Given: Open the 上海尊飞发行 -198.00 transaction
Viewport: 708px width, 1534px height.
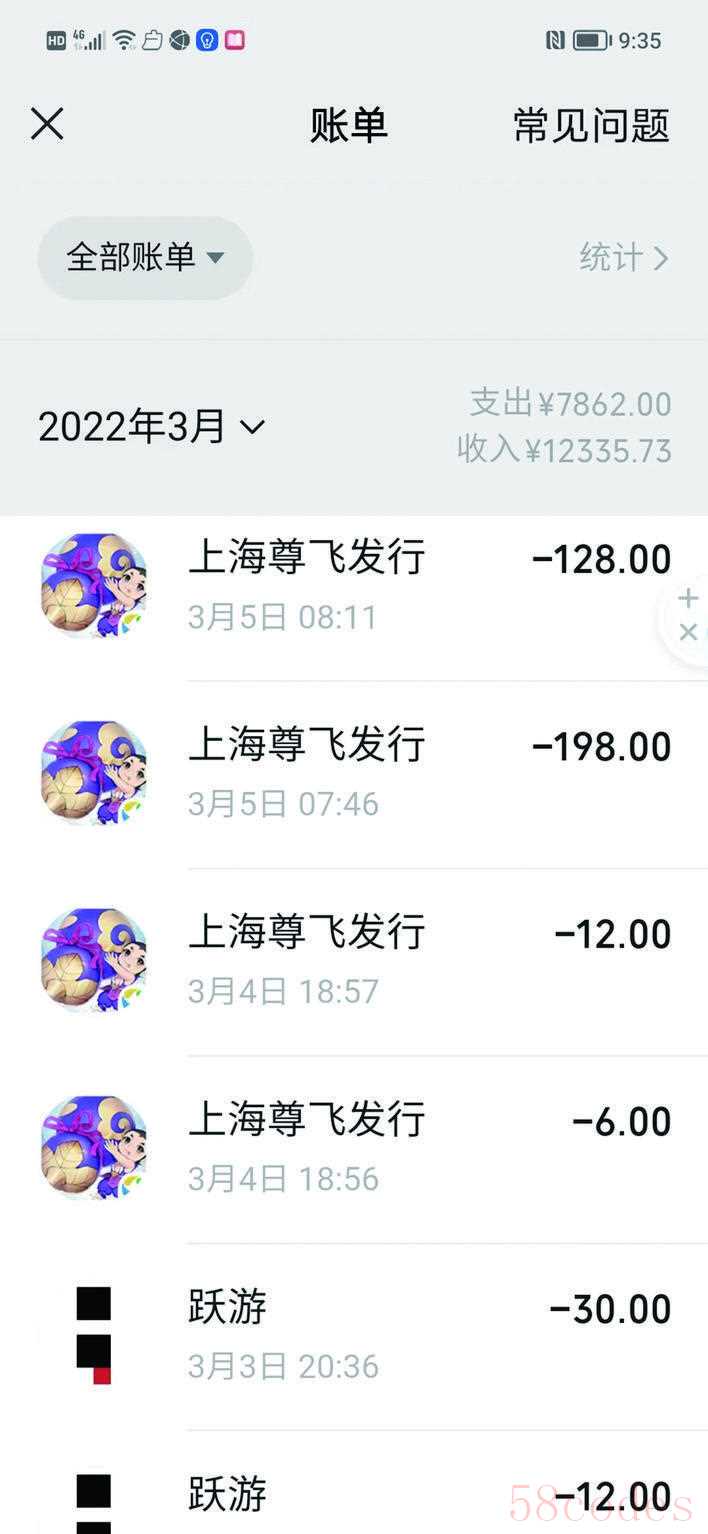Looking at the screenshot, I should click(400, 773).
